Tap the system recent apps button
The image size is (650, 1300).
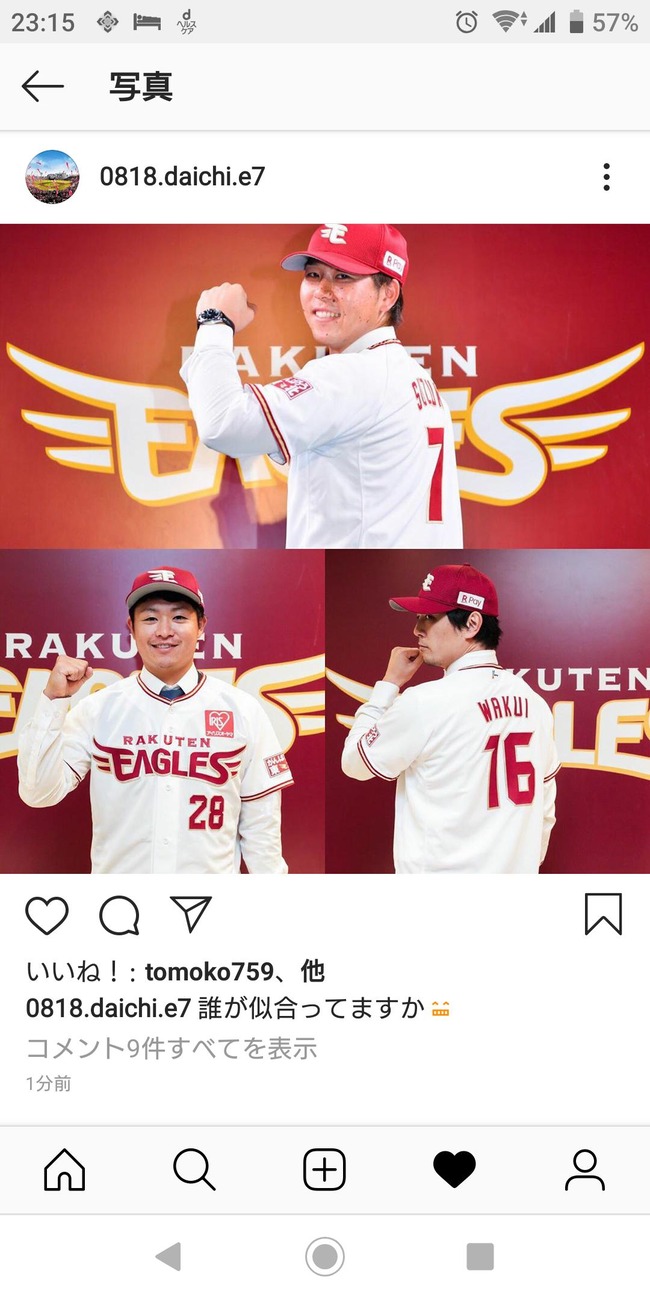[480, 1257]
